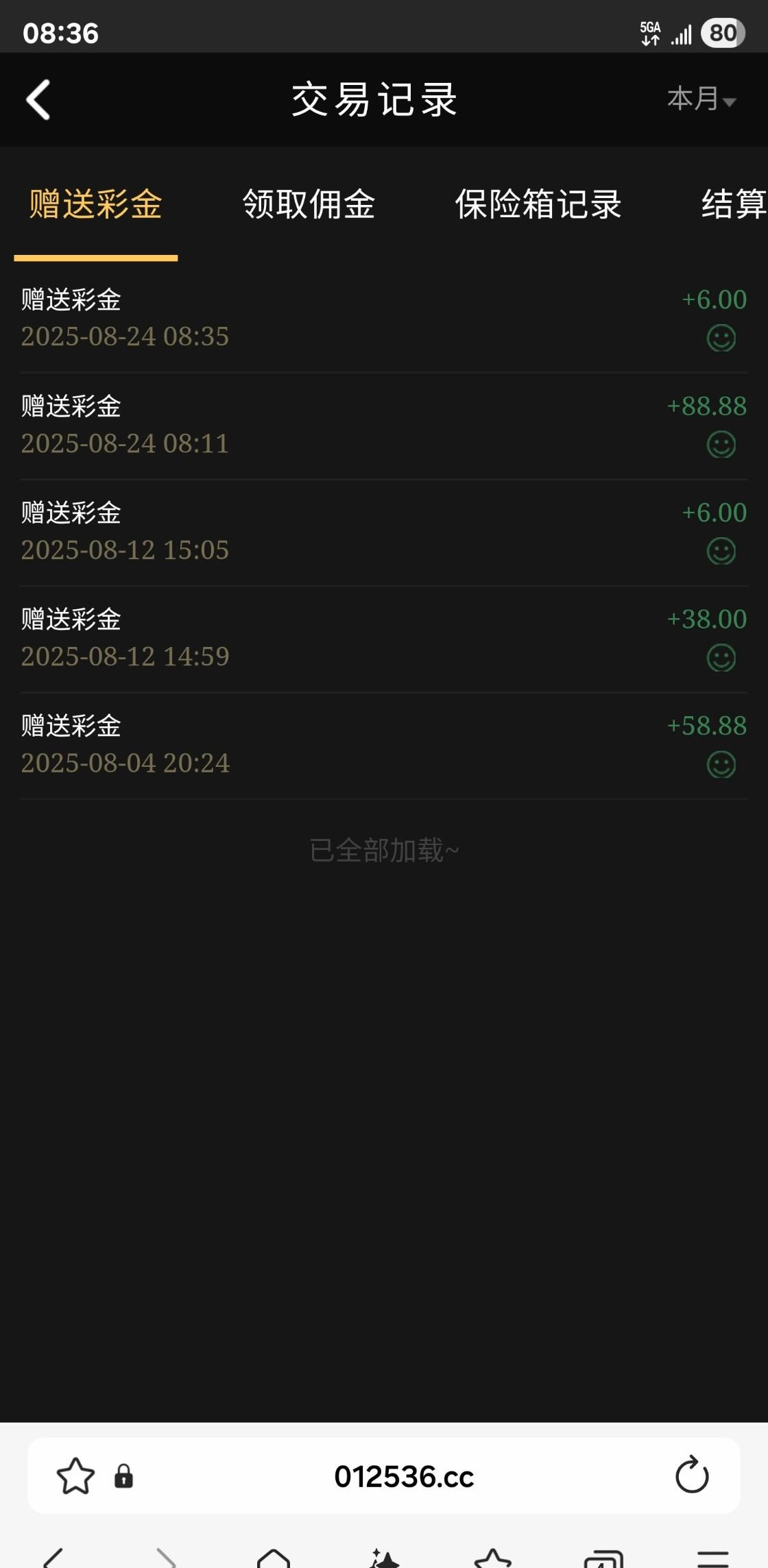Bookmark this page with the star icon

coord(75,1476)
